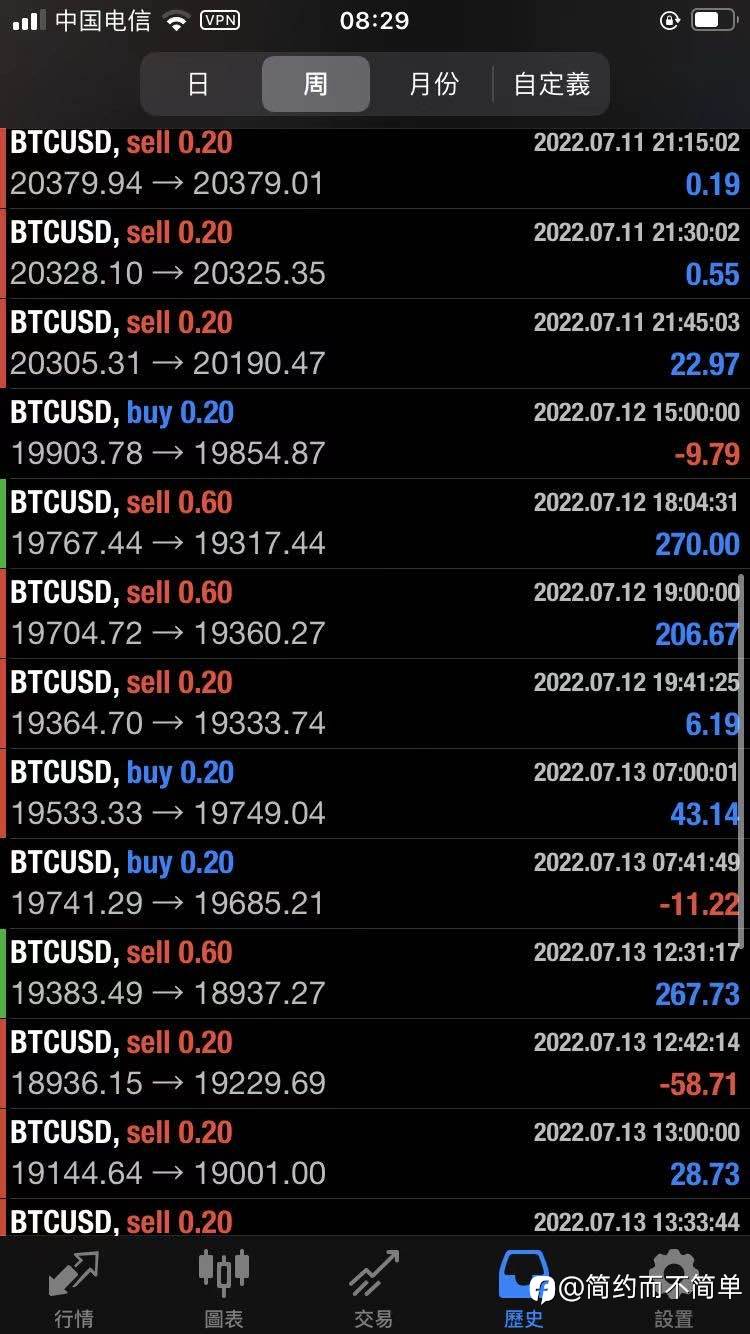Expand the sell 0.60 trade with 270.00 profit

(375, 523)
